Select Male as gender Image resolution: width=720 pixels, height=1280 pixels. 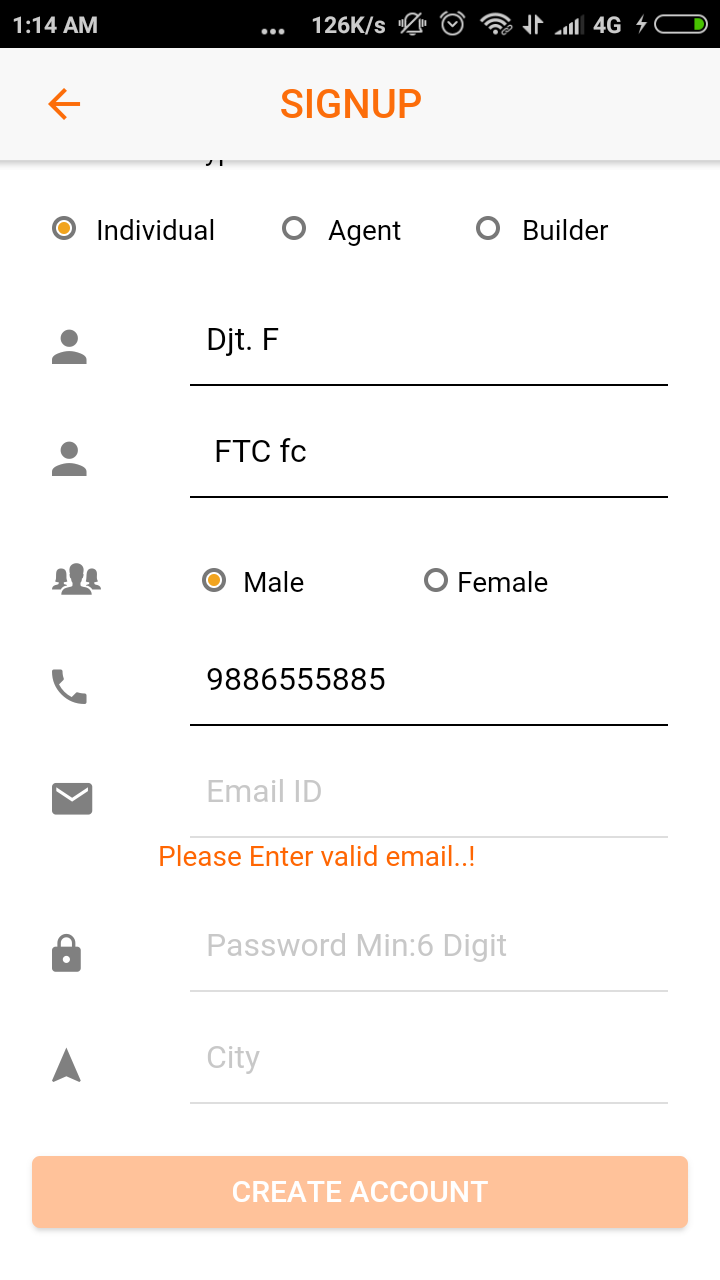click(253, 581)
